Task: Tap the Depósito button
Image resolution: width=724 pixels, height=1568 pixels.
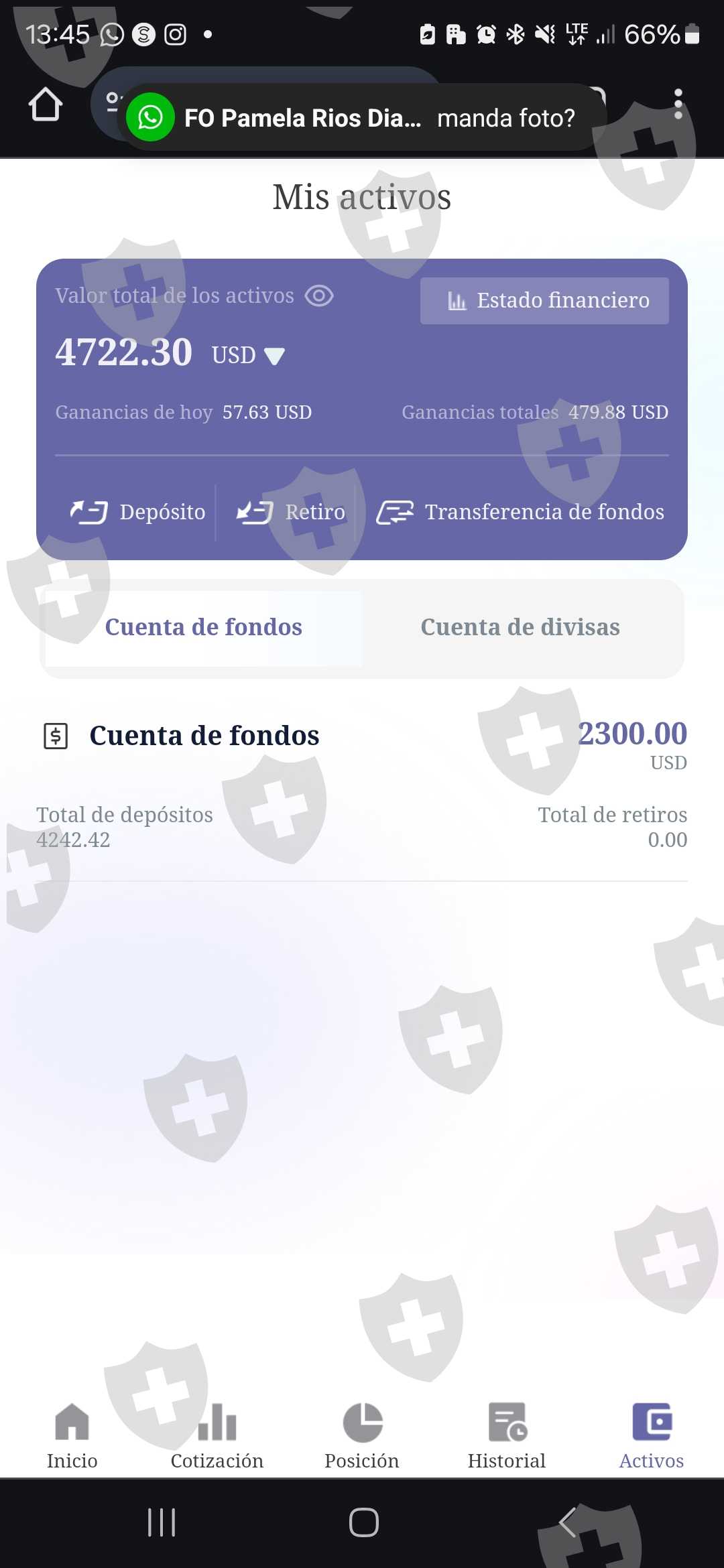Action: pyautogui.click(x=138, y=513)
